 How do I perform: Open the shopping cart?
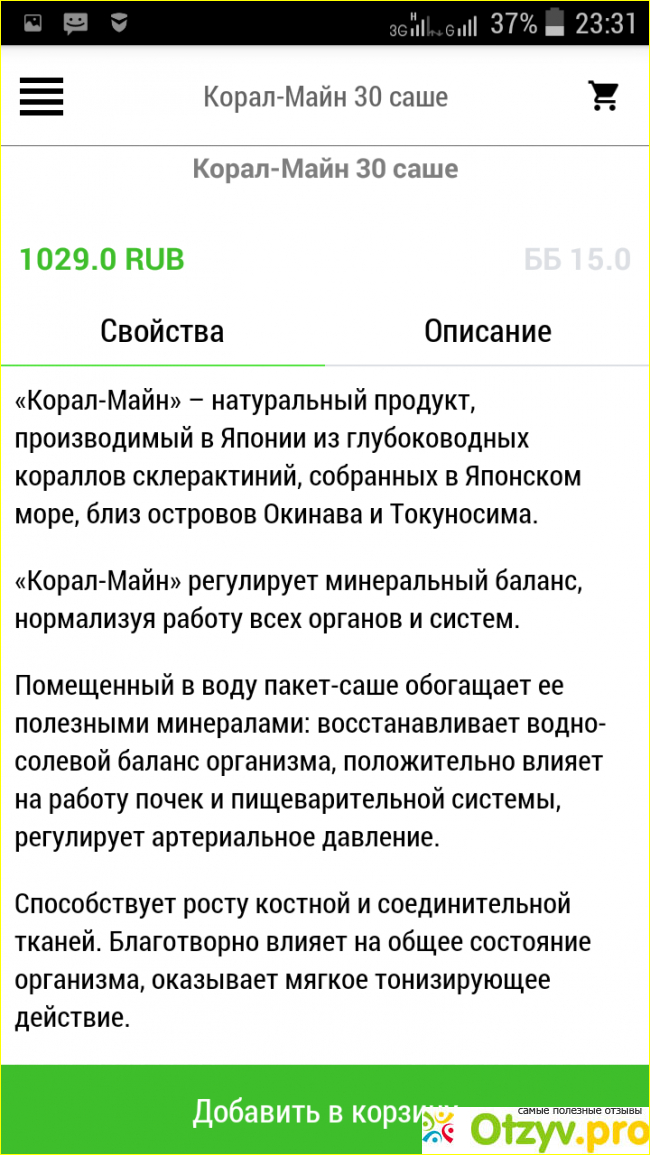[604, 96]
